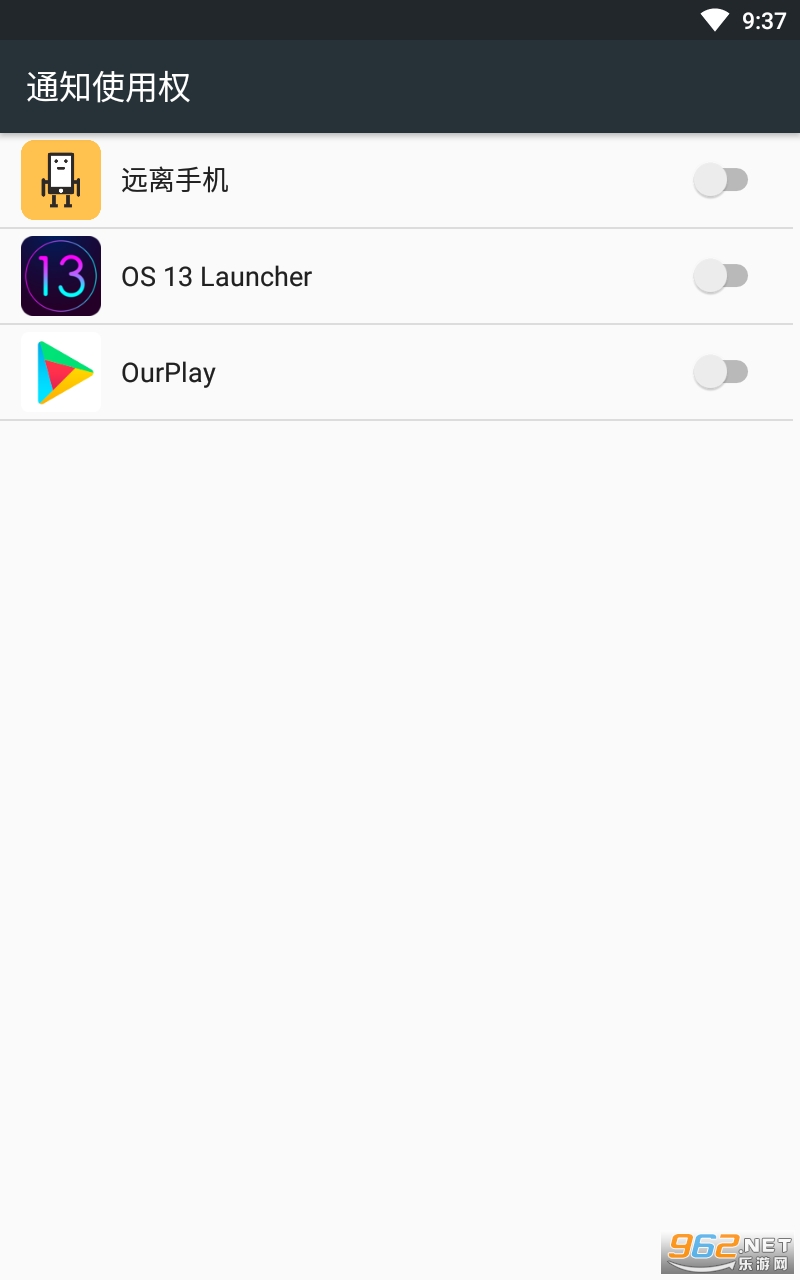
Task: Turn on the OS 13 Launcher switch
Action: (720, 276)
